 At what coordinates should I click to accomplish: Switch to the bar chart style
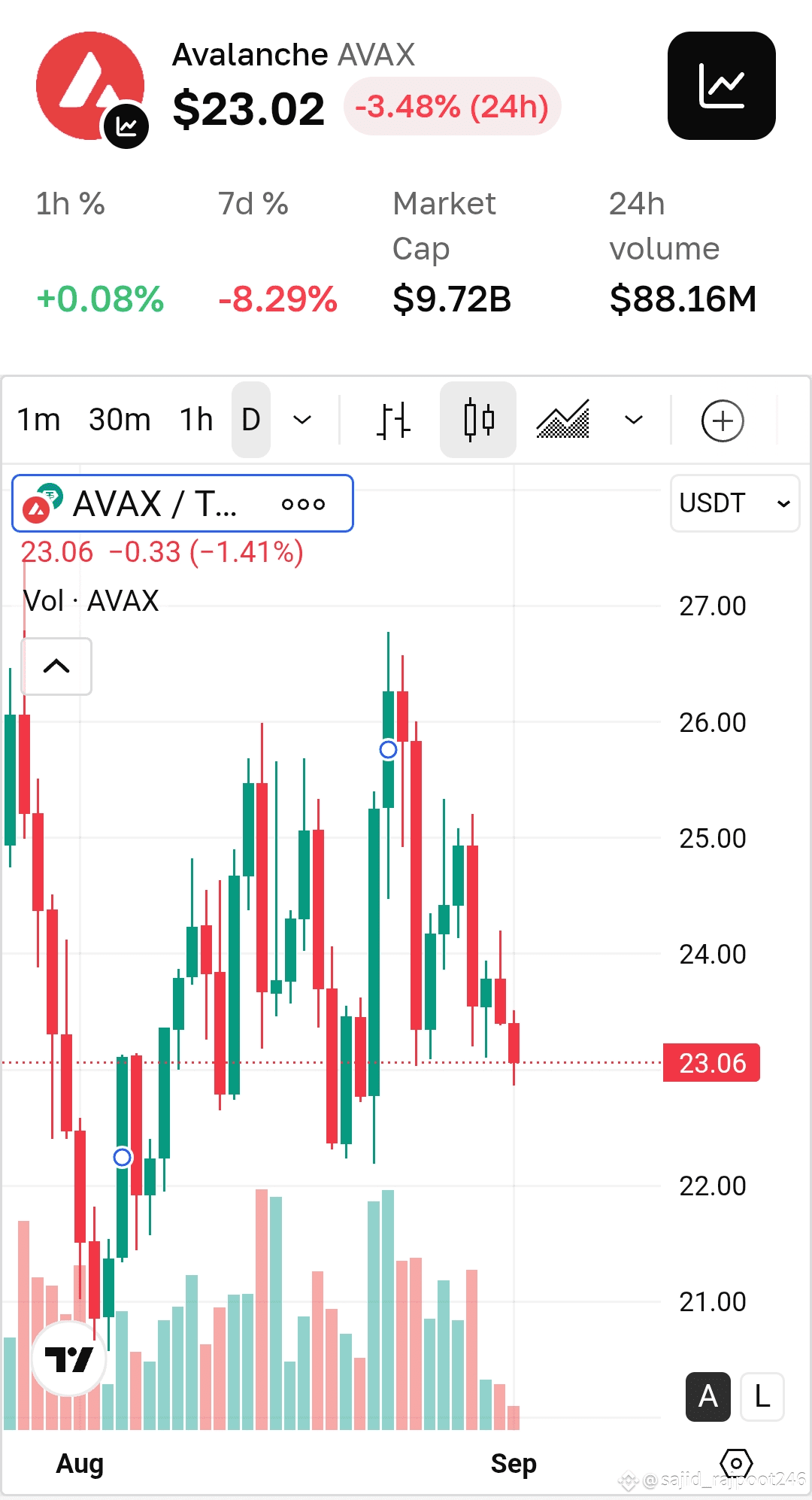[x=393, y=420]
